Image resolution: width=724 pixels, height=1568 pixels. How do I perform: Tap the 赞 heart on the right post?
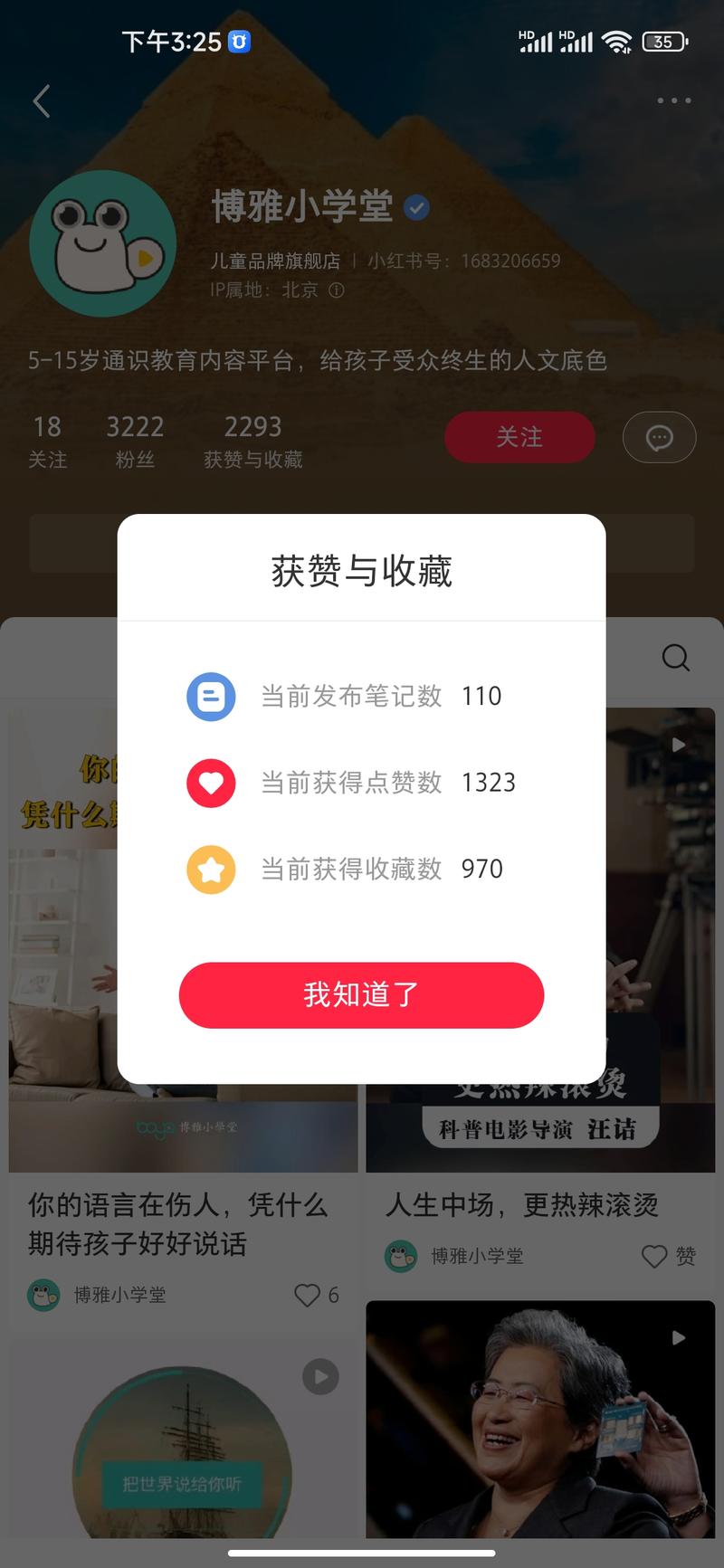pyautogui.click(x=654, y=1256)
